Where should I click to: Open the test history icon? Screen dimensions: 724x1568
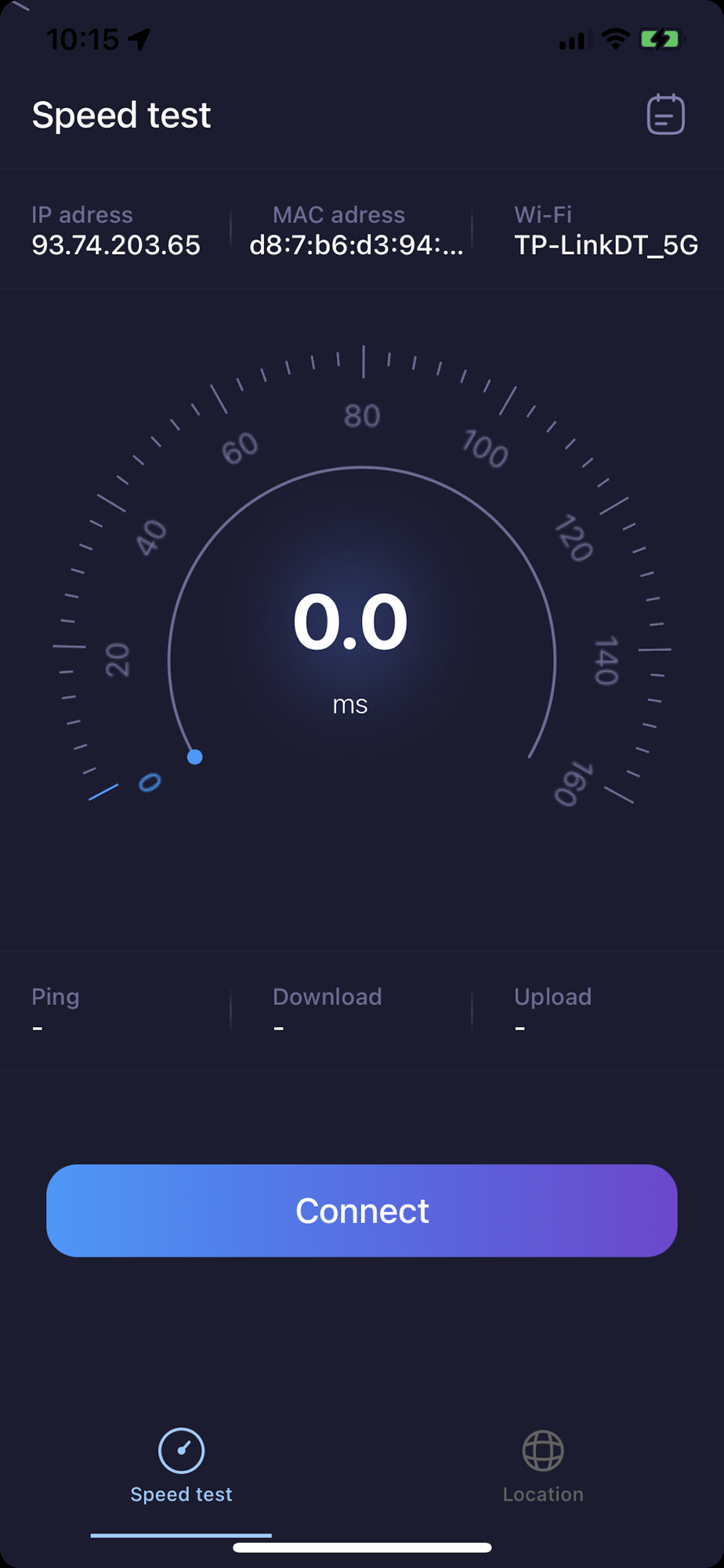(x=665, y=114)
